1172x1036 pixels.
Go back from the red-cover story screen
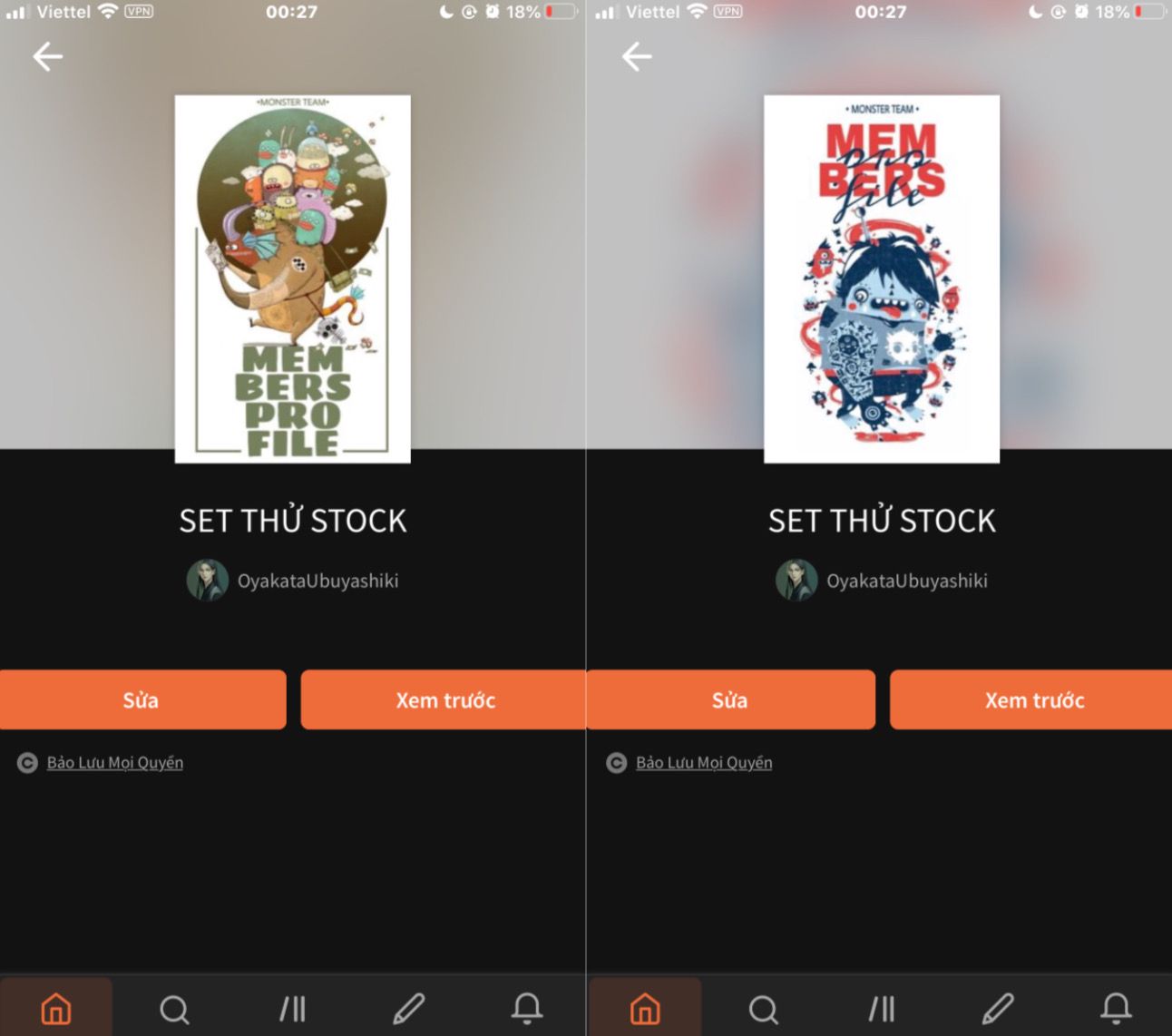tap(637, 57)
